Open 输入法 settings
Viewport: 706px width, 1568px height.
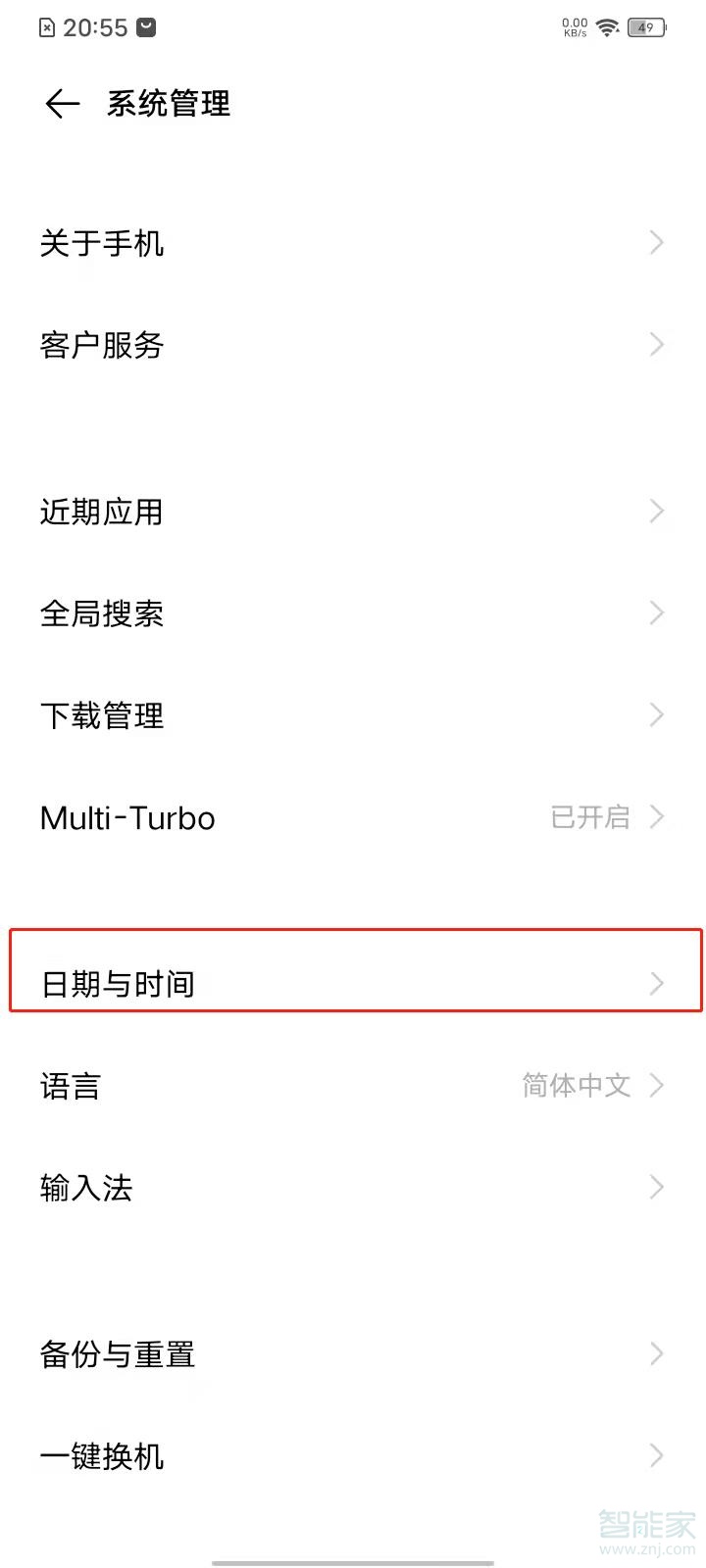(353, 1188)
